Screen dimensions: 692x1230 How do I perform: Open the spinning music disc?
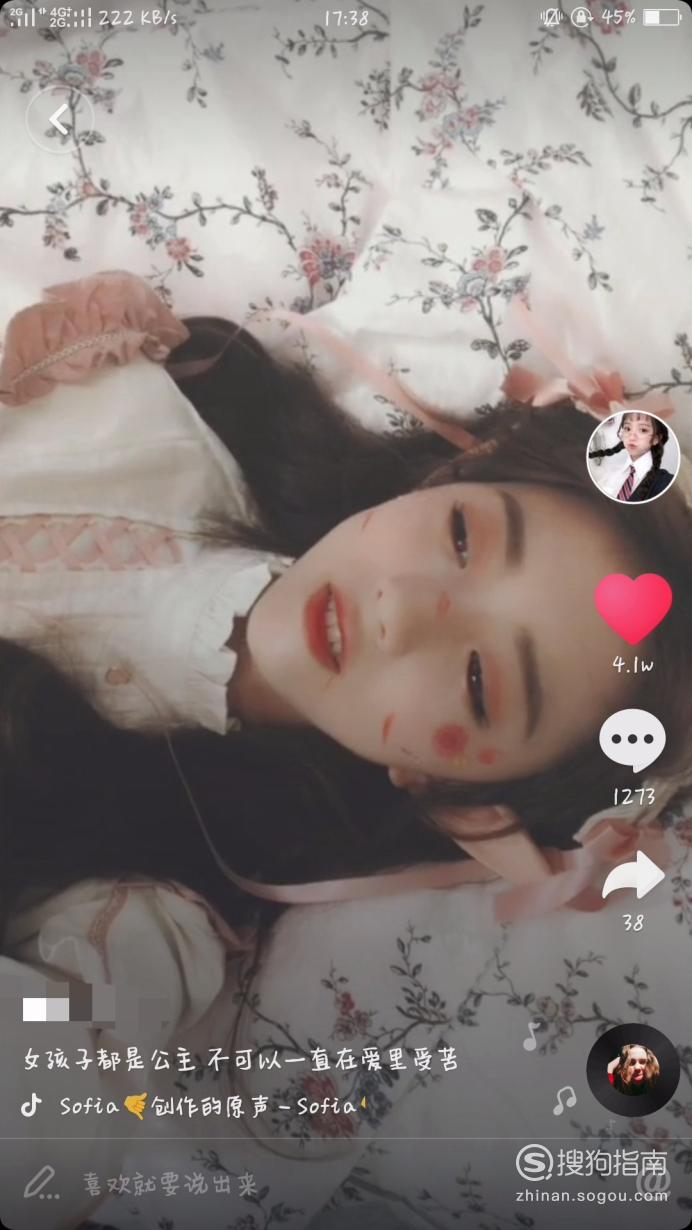pos(633,1070)
